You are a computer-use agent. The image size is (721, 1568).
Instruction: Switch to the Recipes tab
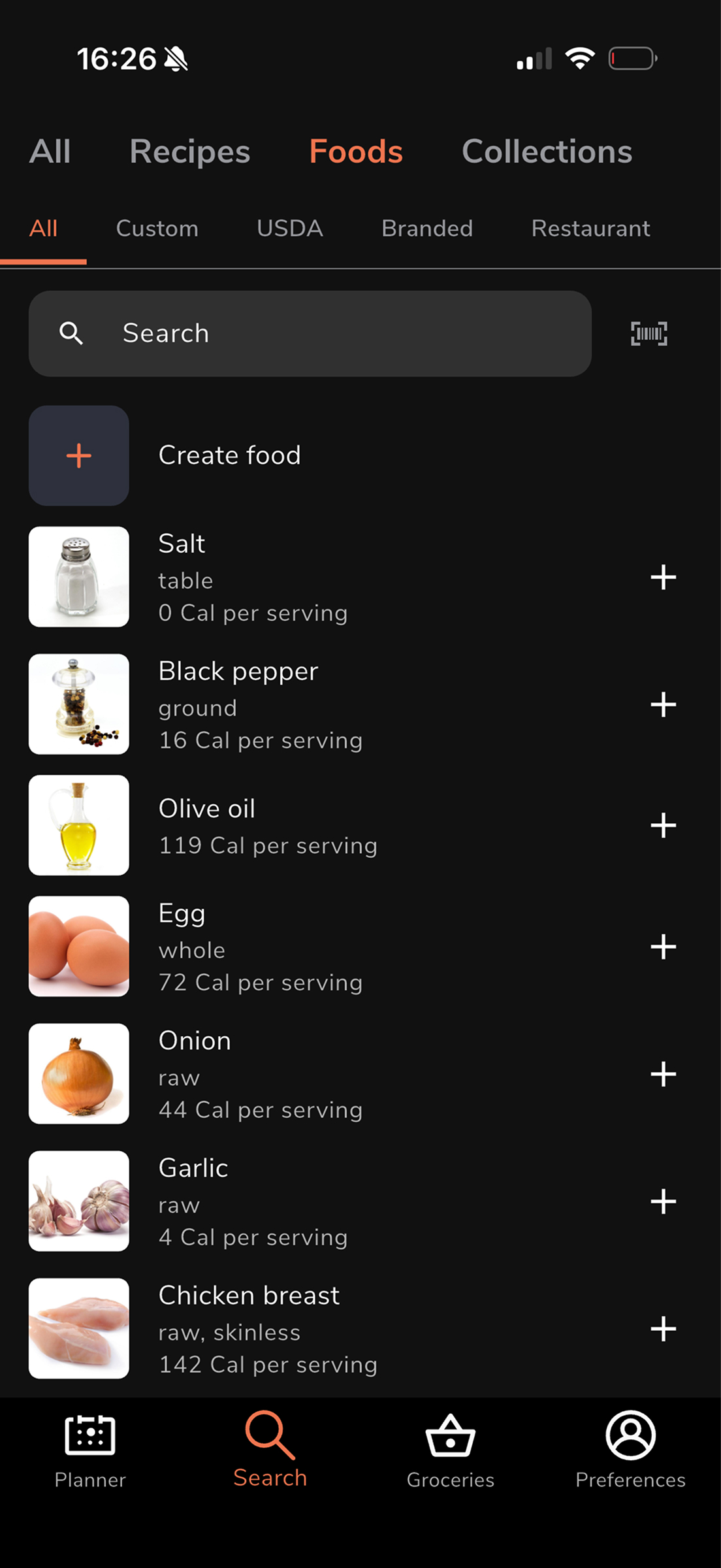(189, 151)
